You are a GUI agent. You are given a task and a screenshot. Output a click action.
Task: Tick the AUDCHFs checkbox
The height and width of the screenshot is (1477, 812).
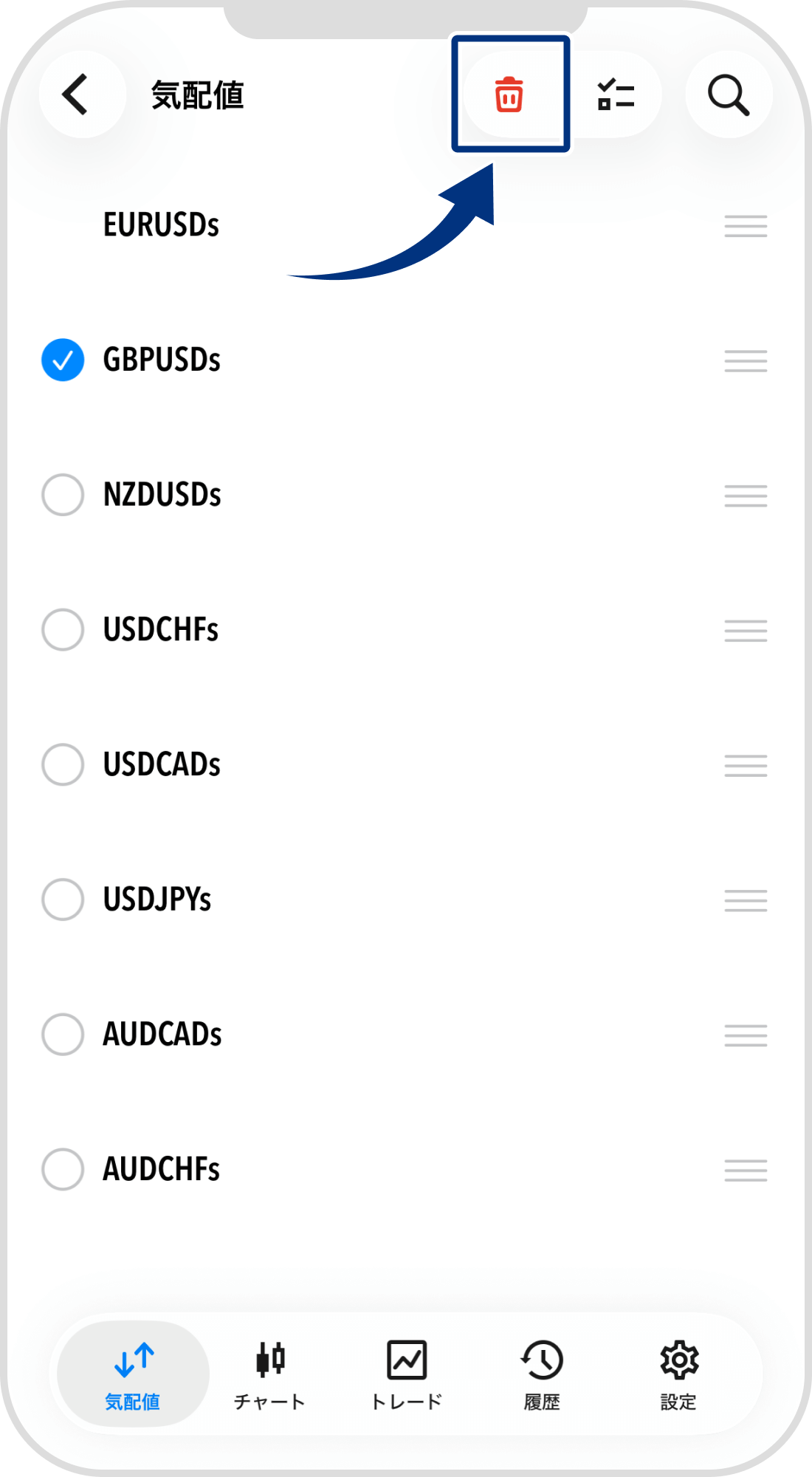point(63,1169)
